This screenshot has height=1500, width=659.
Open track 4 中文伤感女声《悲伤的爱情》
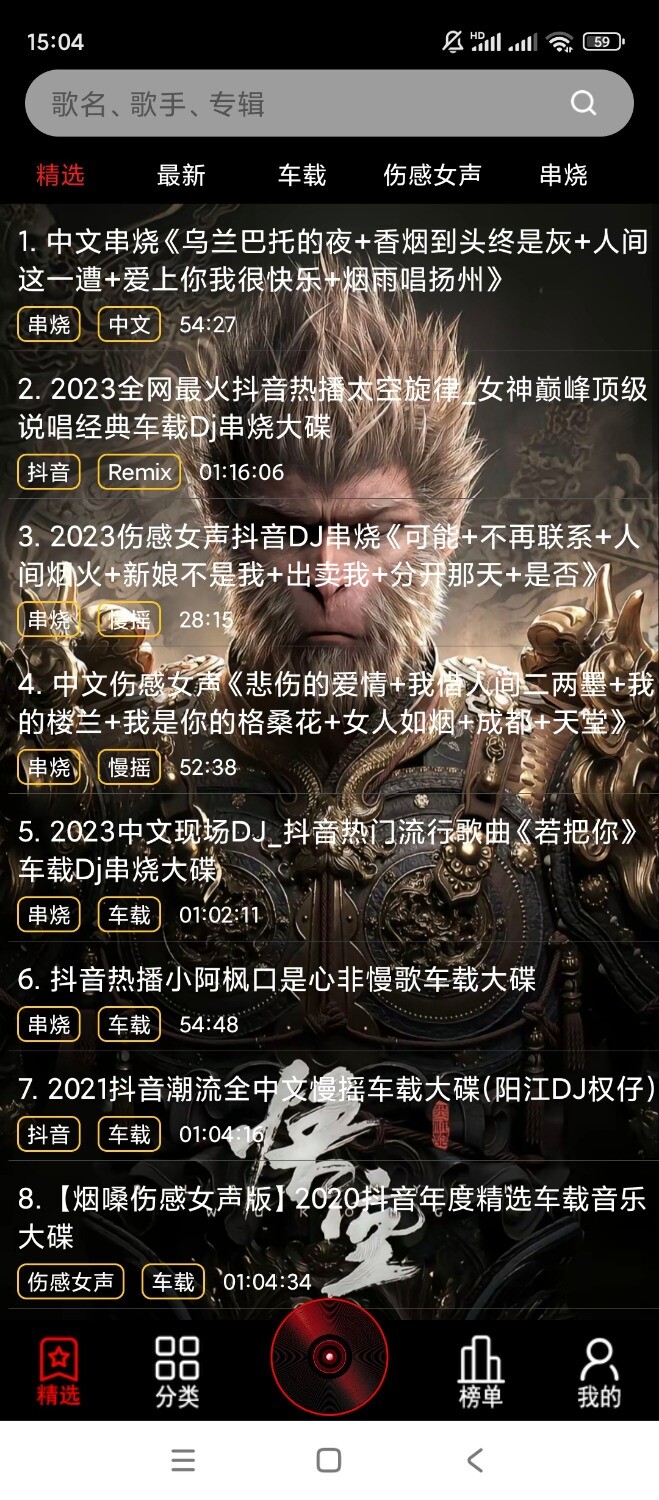[x=332, y=703]
